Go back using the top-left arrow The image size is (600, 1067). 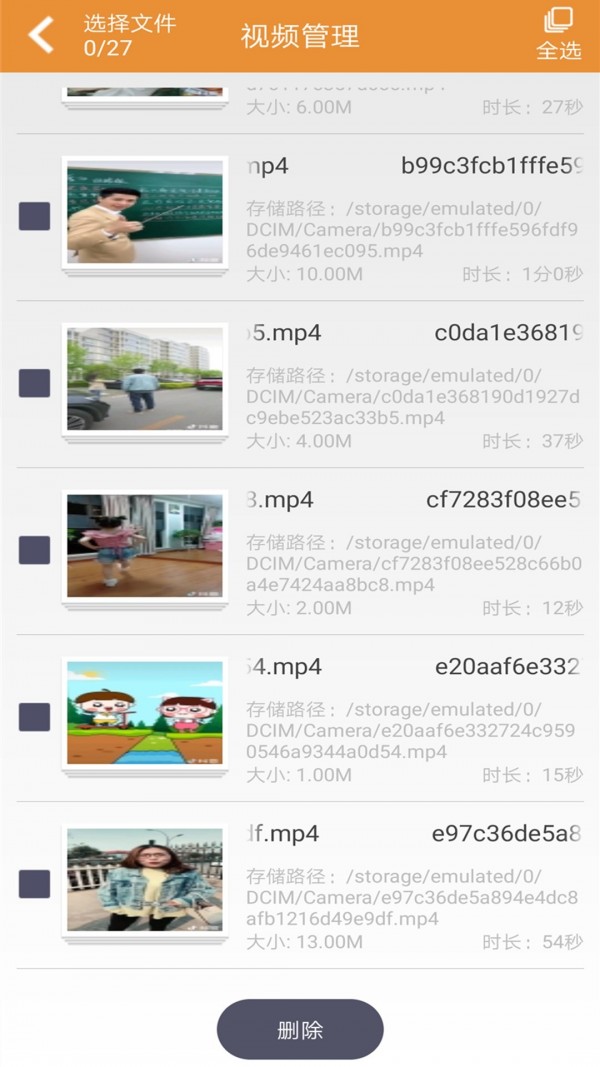pyautogui.click(x=40, y=35)
